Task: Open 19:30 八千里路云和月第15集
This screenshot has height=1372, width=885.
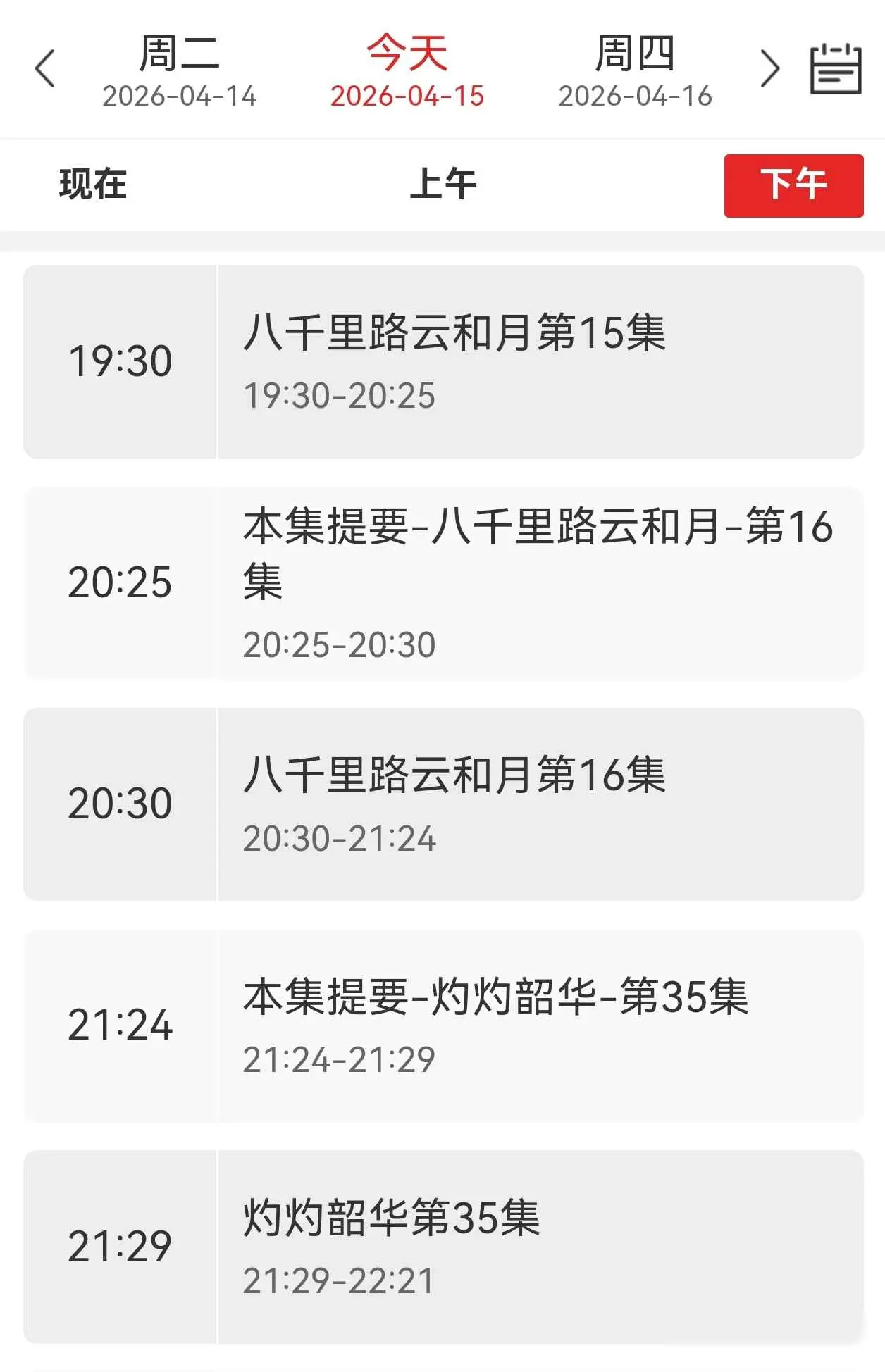Action: [444, 361]
